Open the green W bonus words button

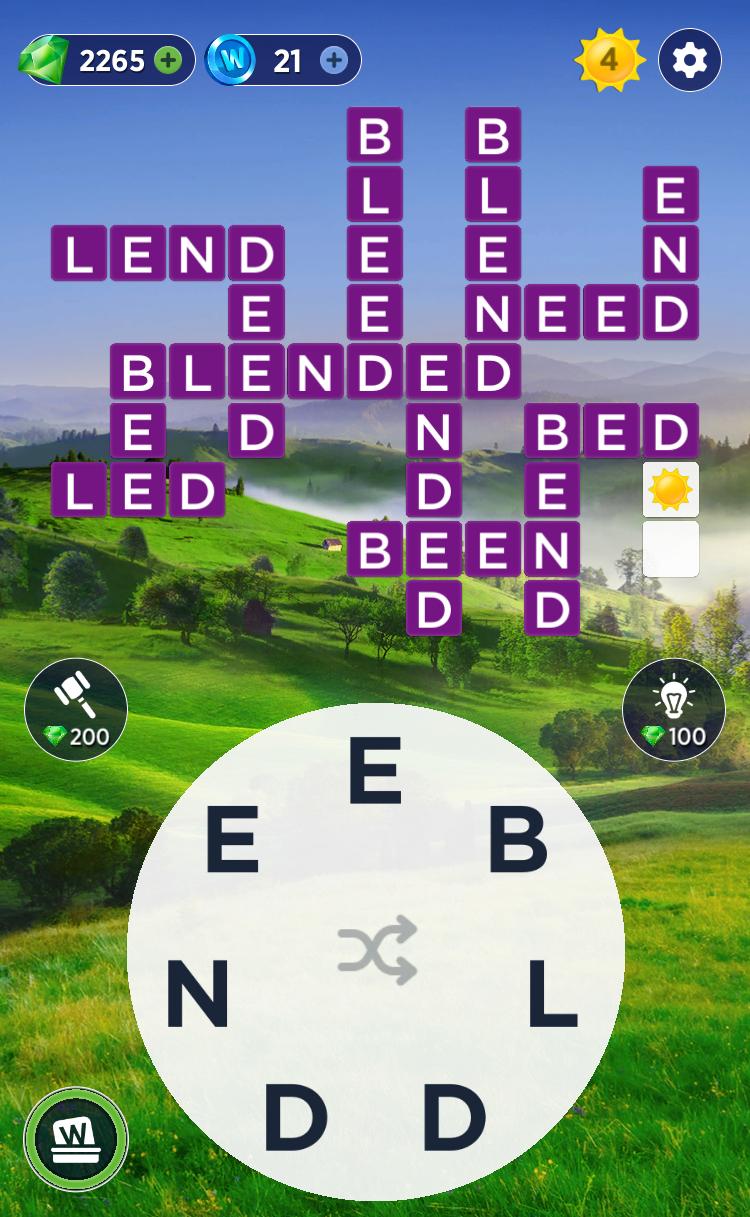[76, 1138]
